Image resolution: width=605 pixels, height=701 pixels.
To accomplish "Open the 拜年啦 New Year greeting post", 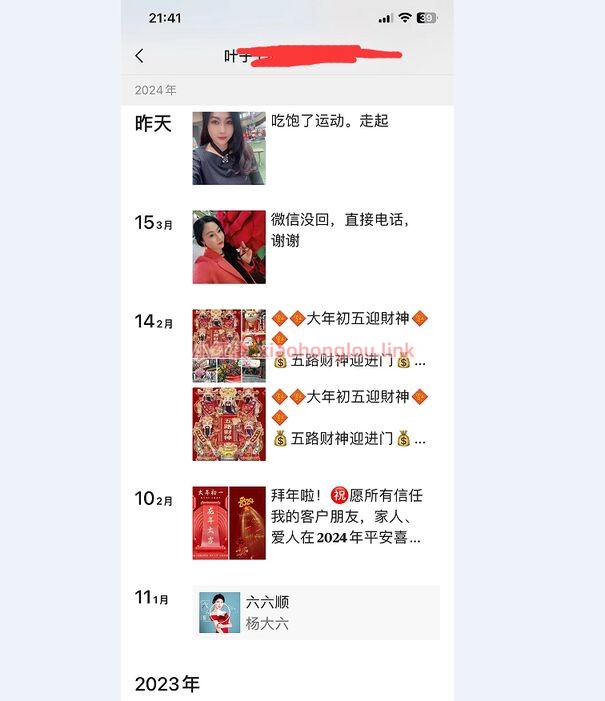I will pos(230,523).
